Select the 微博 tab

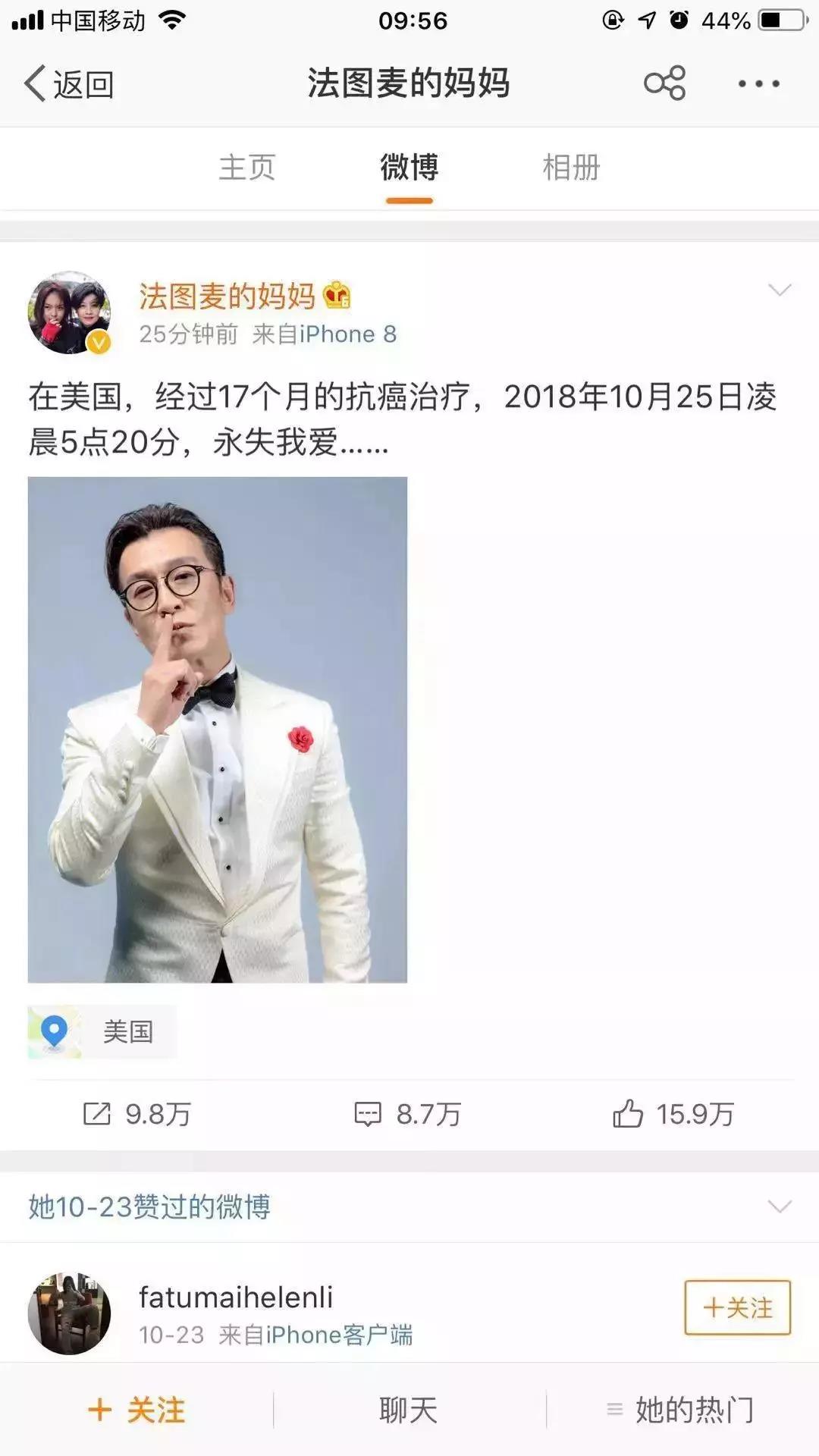409,167
